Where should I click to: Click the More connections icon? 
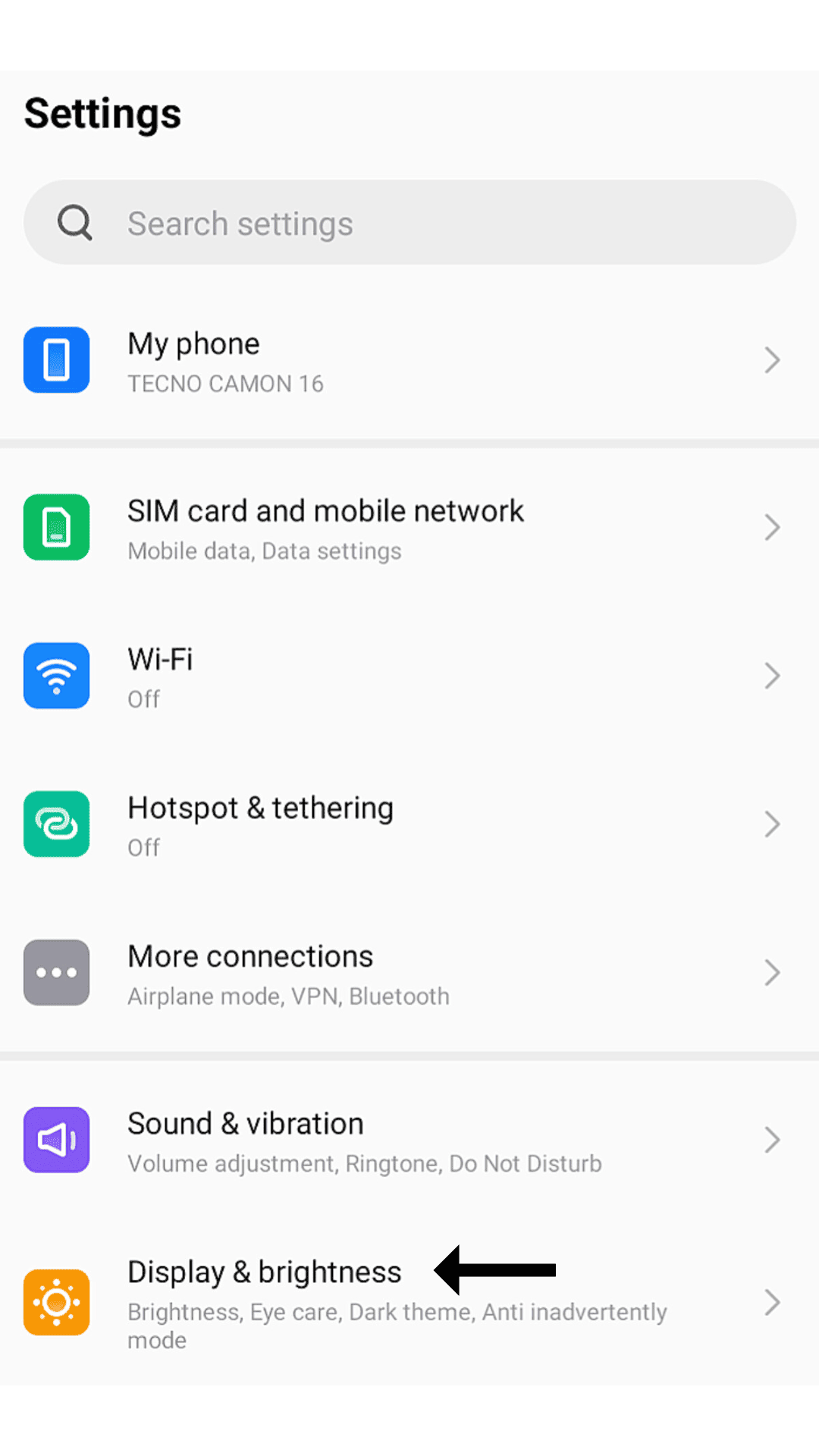(x=56, y=972)
